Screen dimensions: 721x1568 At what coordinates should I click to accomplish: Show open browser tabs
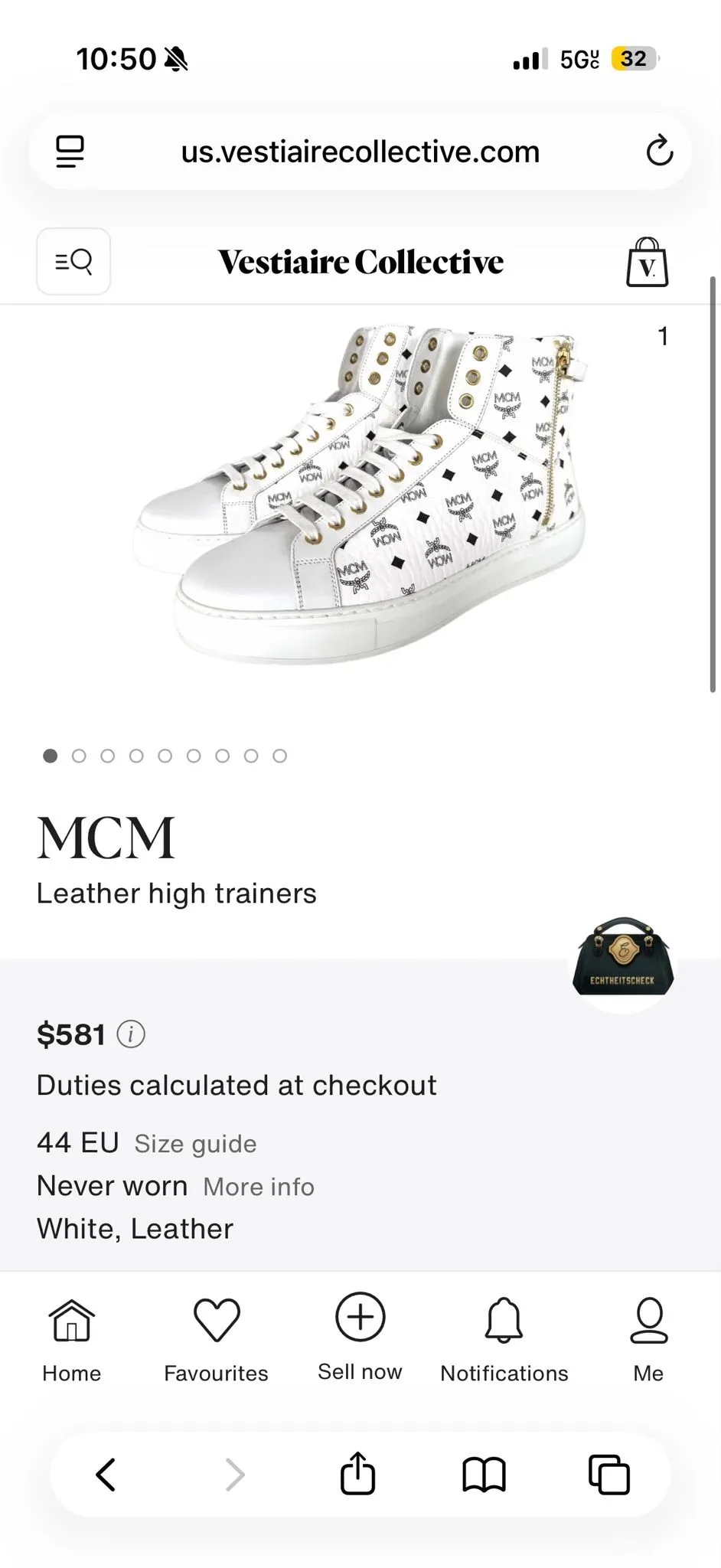click(609, 1475)
